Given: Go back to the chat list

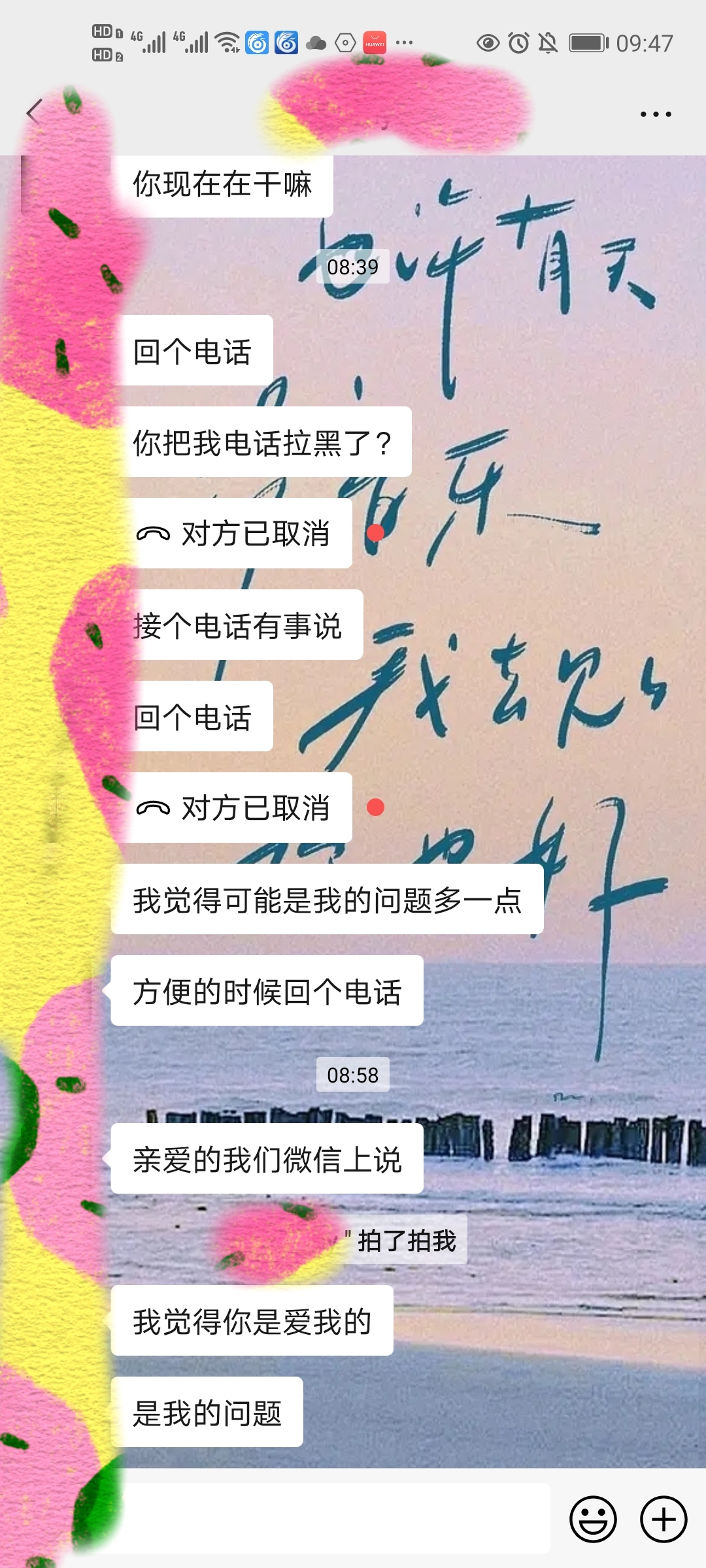Looking at the screenshot, I should [34, 112].
